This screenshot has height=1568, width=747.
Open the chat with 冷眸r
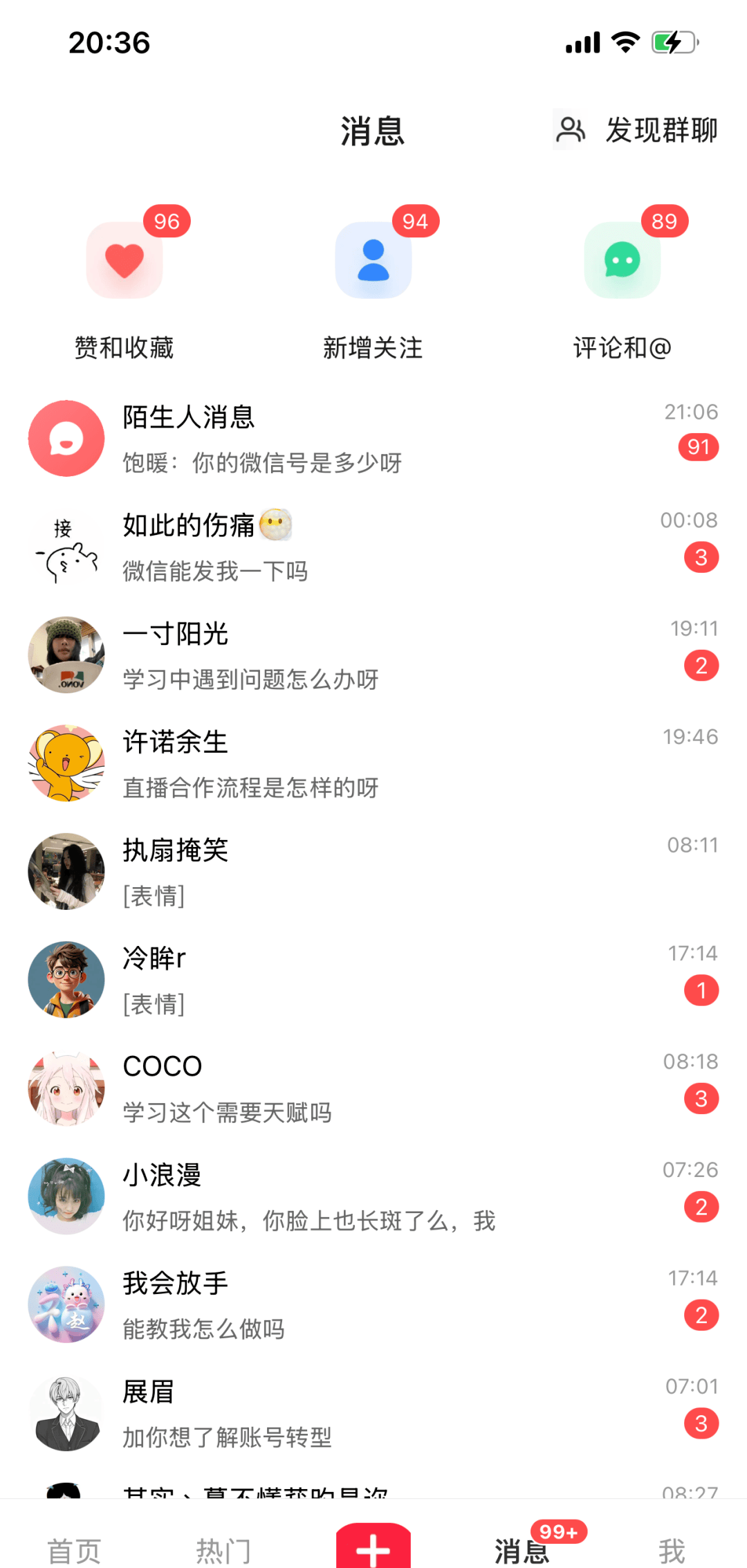(x=373, y=980)
